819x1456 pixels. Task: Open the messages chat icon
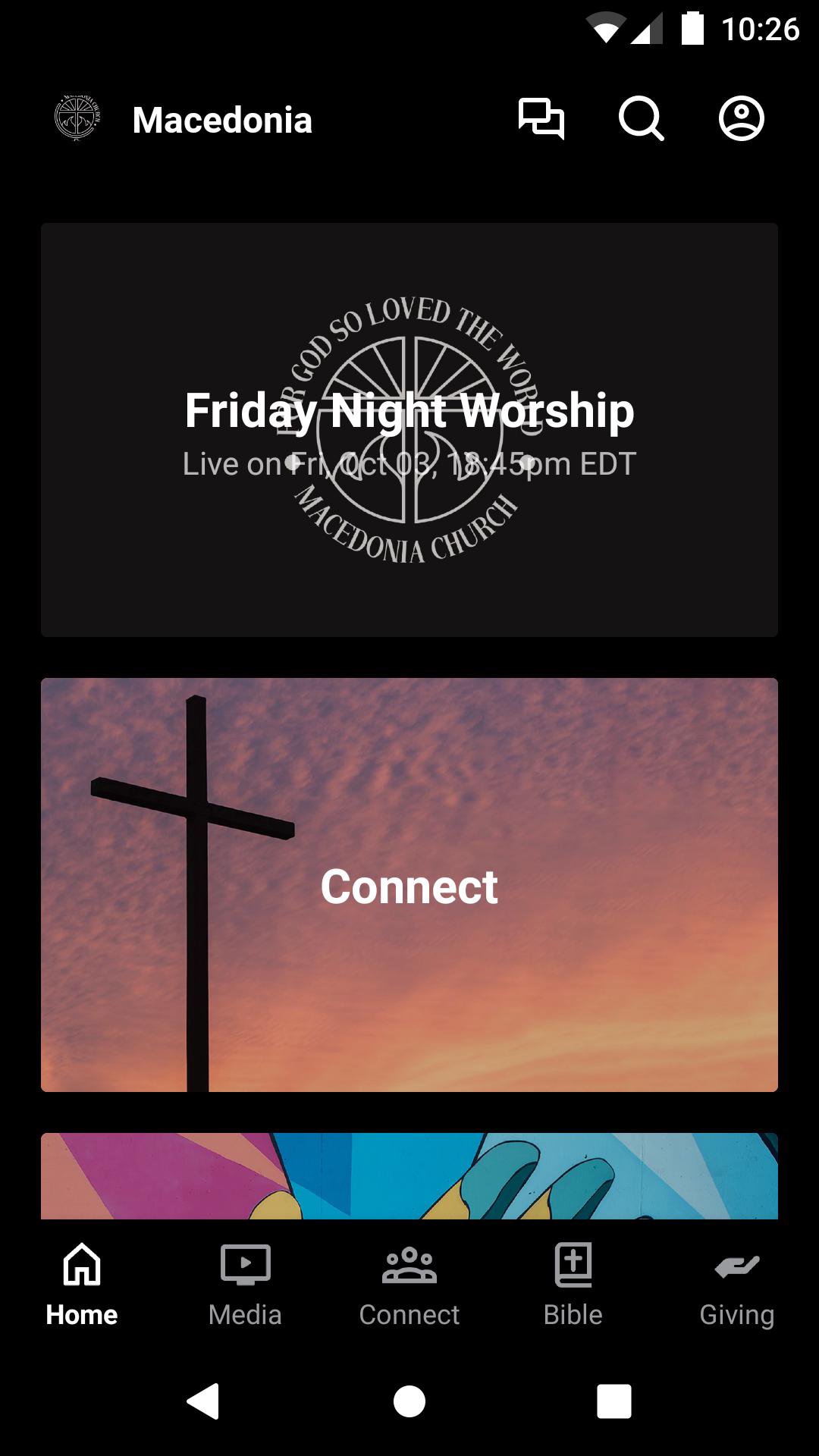pos(541,119)
